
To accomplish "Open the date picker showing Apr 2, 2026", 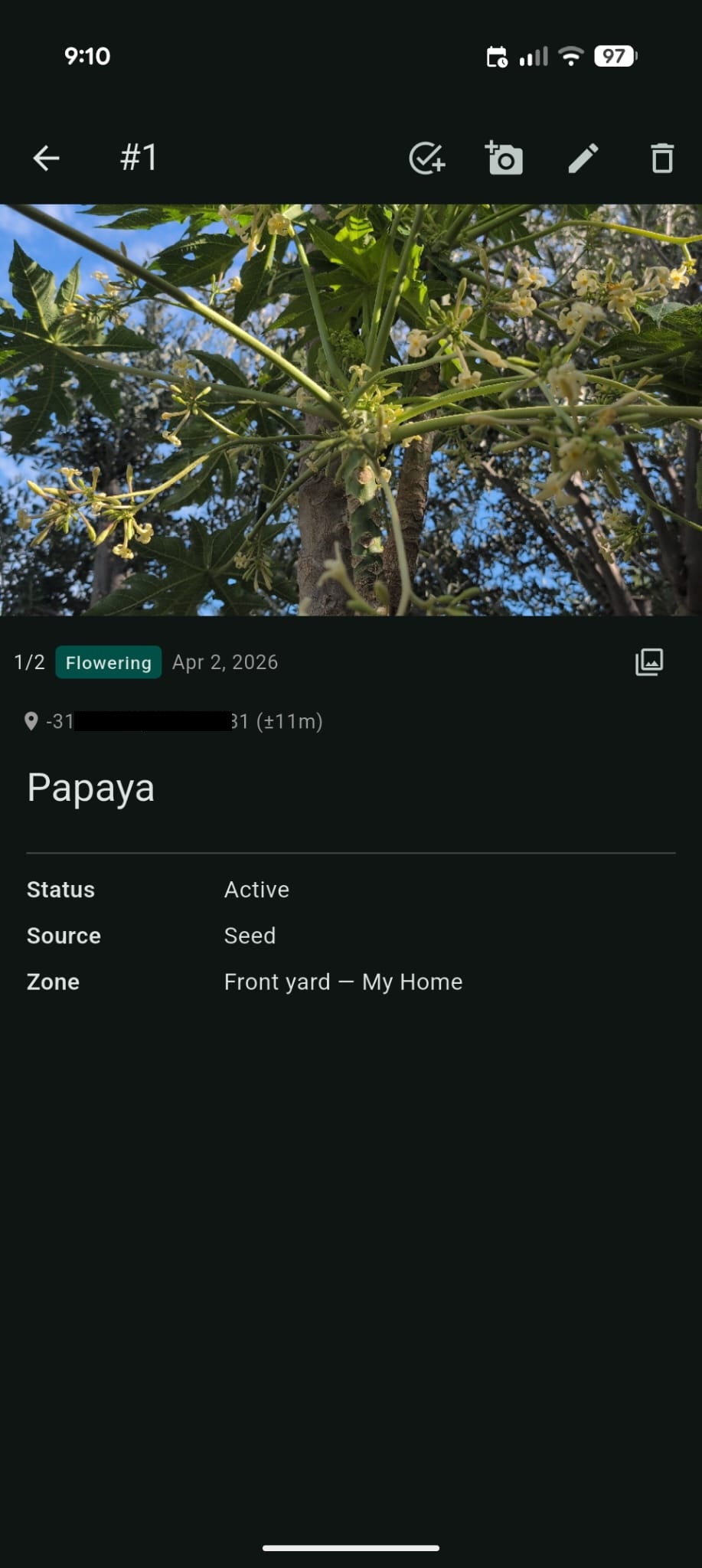I will click(x=224, y=661).
